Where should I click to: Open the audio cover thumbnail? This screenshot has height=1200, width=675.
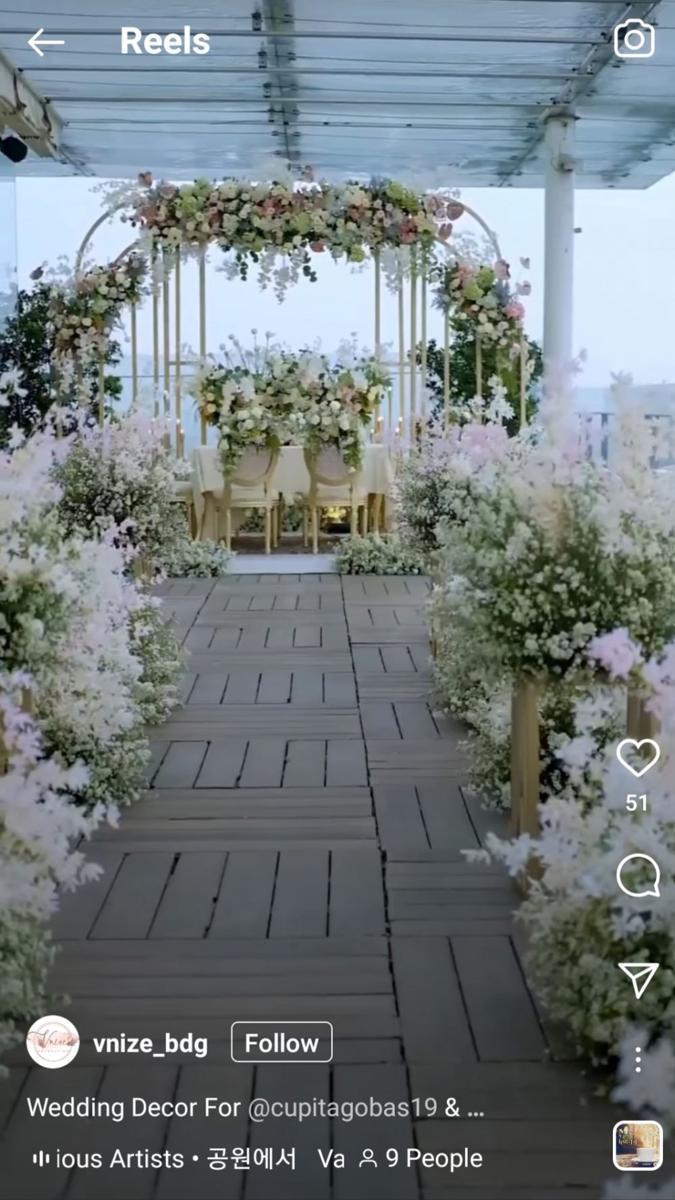tap(638, 1145)
